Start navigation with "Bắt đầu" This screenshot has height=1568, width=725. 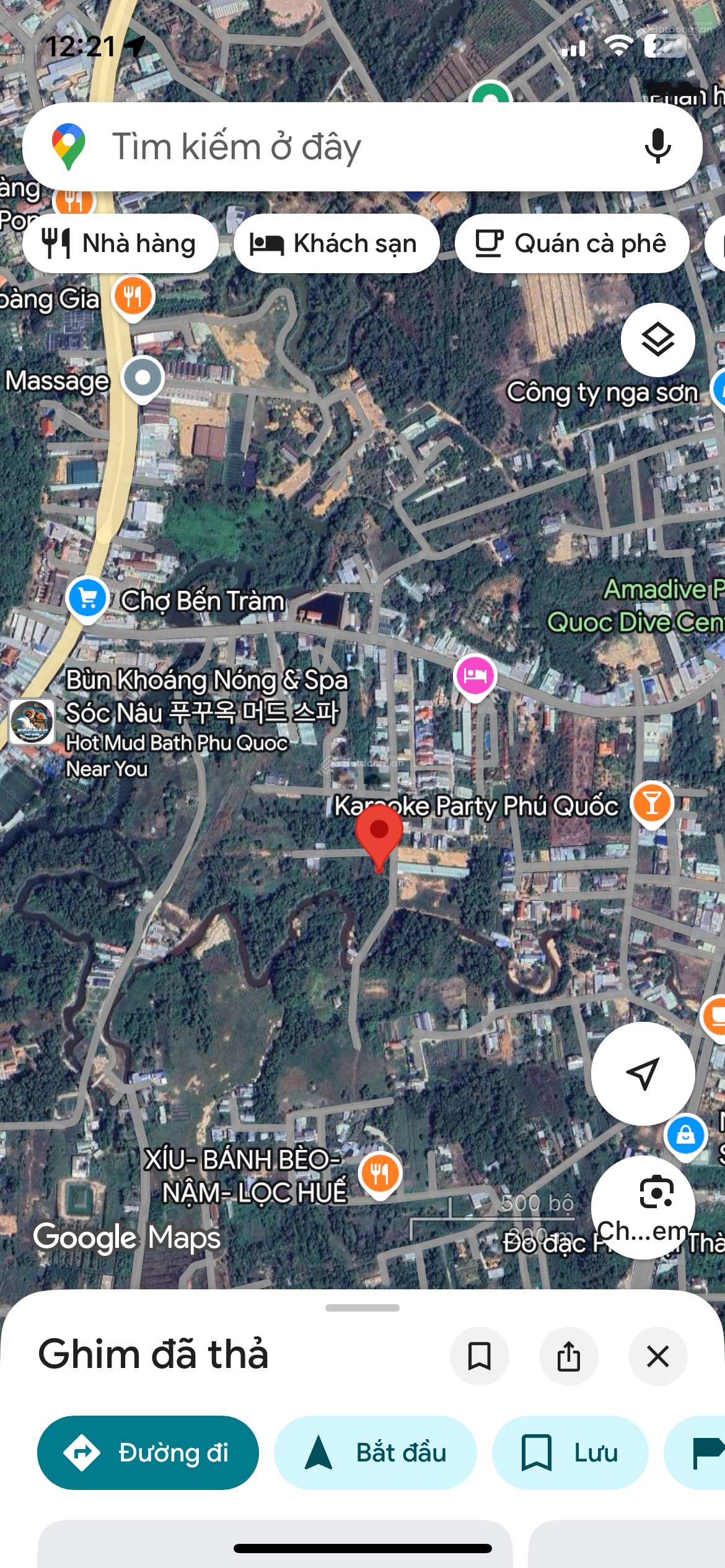point(375,1452)
